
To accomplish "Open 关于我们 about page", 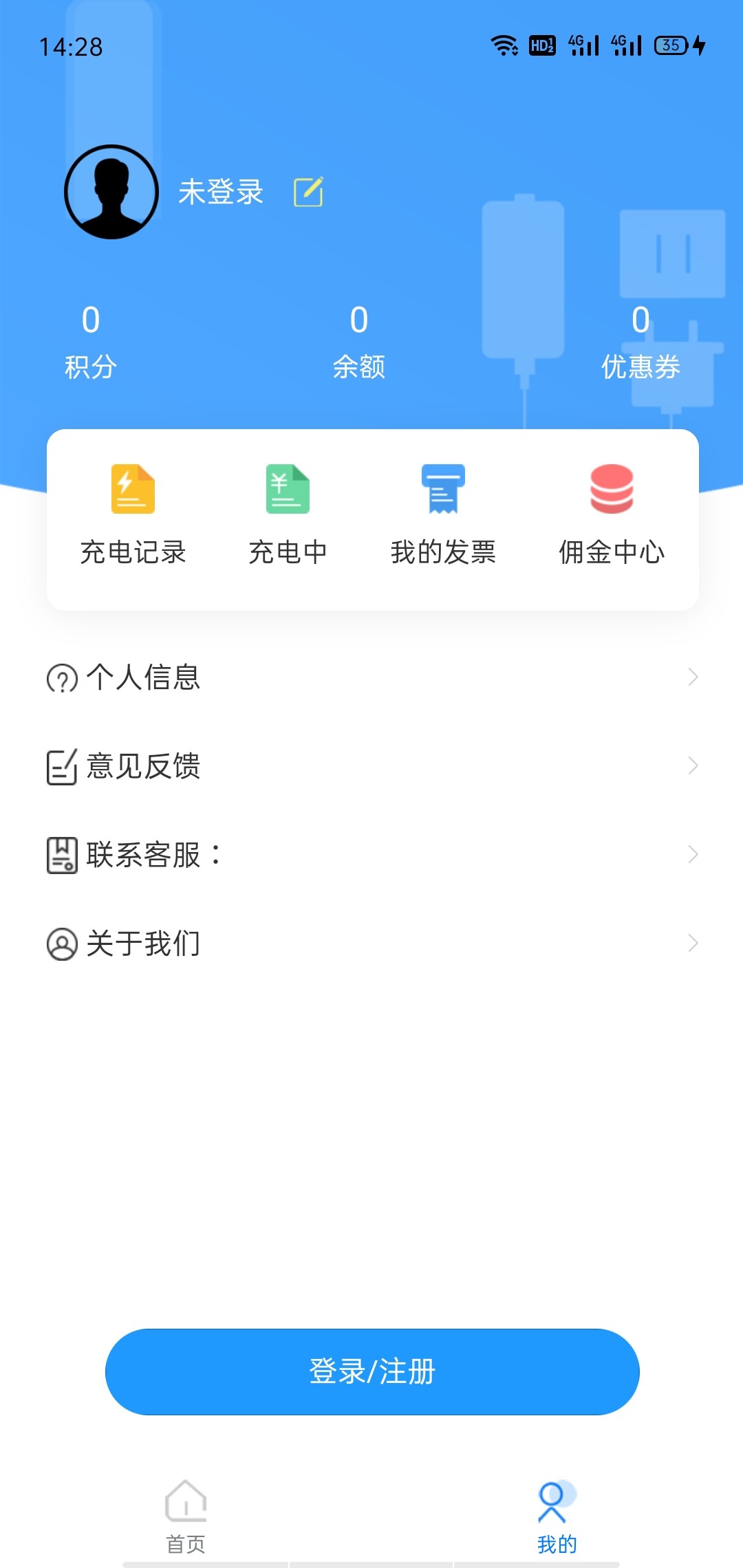I will (371, 944).
